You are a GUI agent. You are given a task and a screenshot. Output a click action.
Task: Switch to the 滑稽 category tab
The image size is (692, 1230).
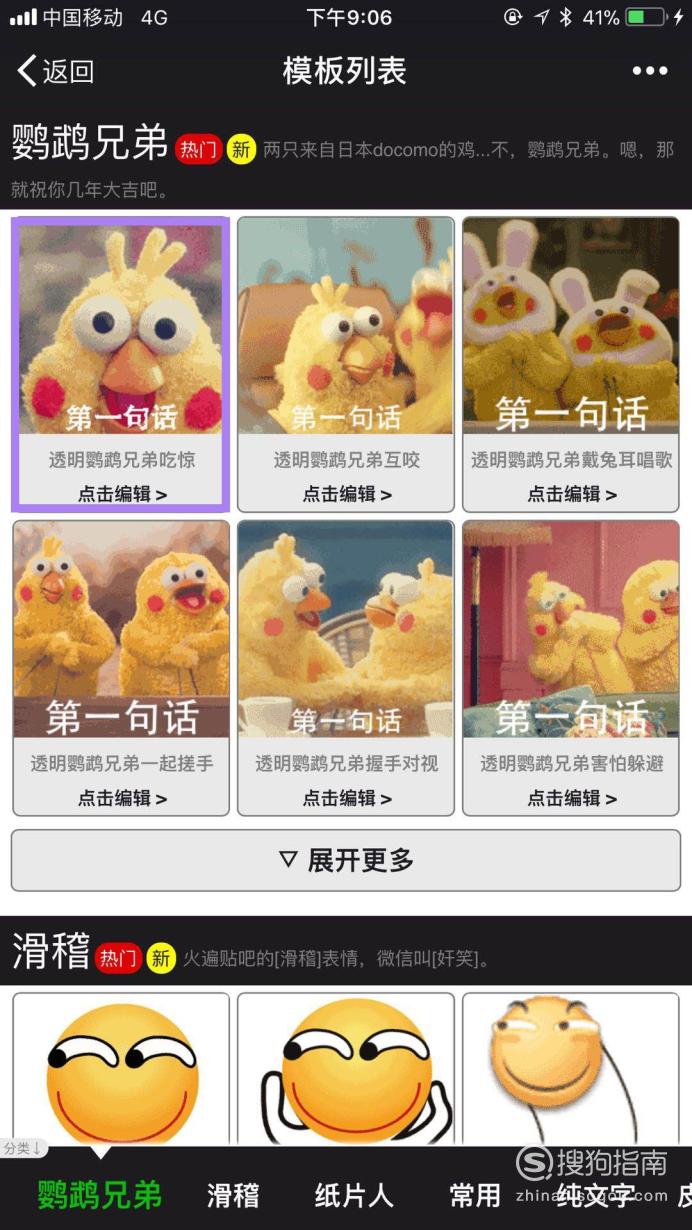[233, 1195]
